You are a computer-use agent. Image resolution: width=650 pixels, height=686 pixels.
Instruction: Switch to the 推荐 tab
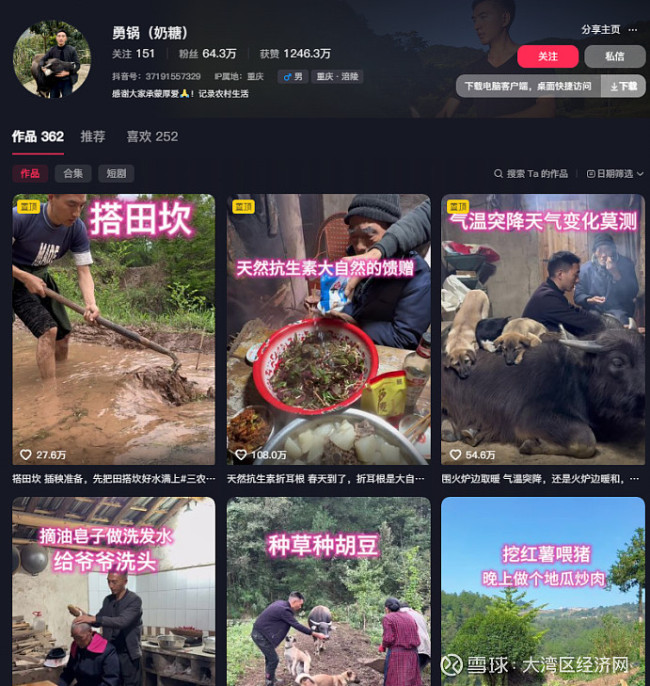(x=93, y=137)
